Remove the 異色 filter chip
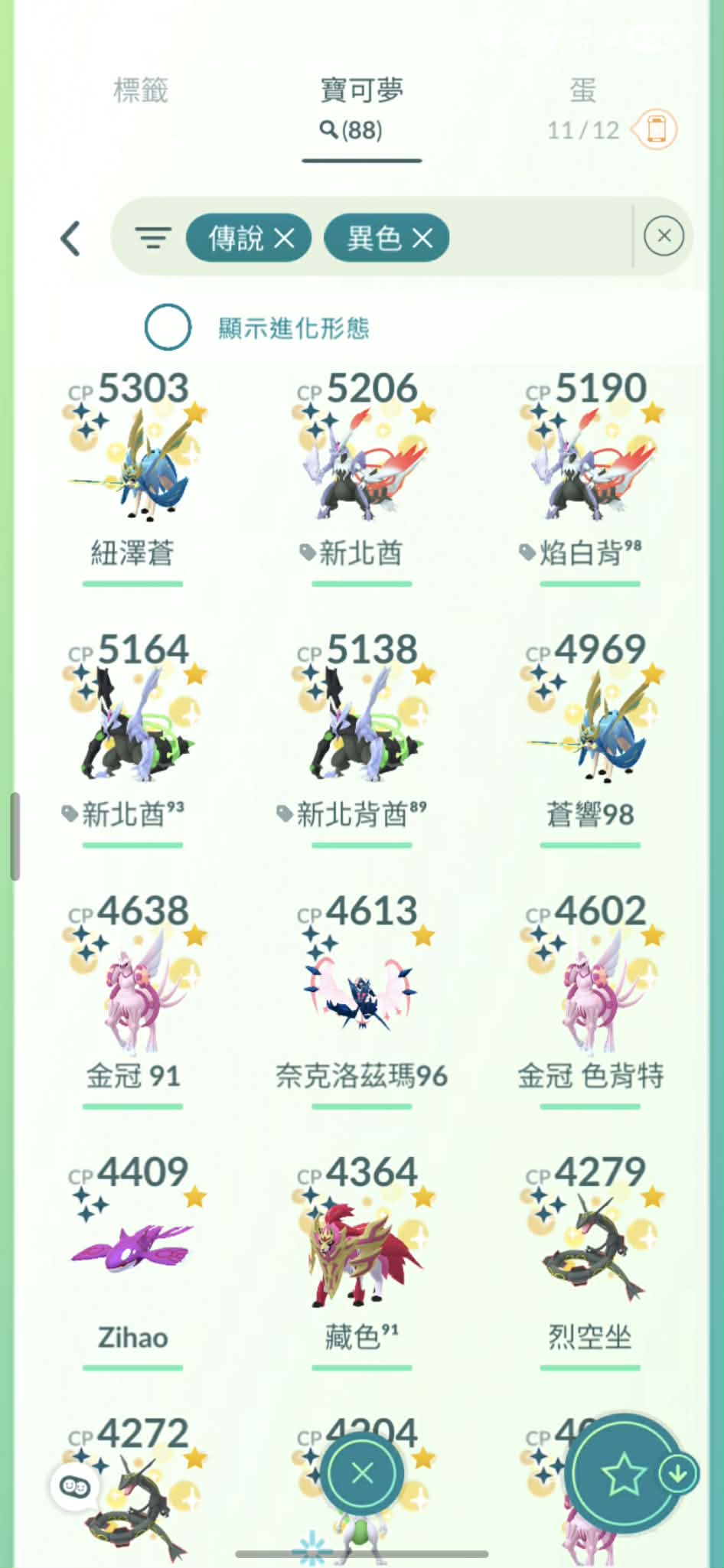 (422, 239)
